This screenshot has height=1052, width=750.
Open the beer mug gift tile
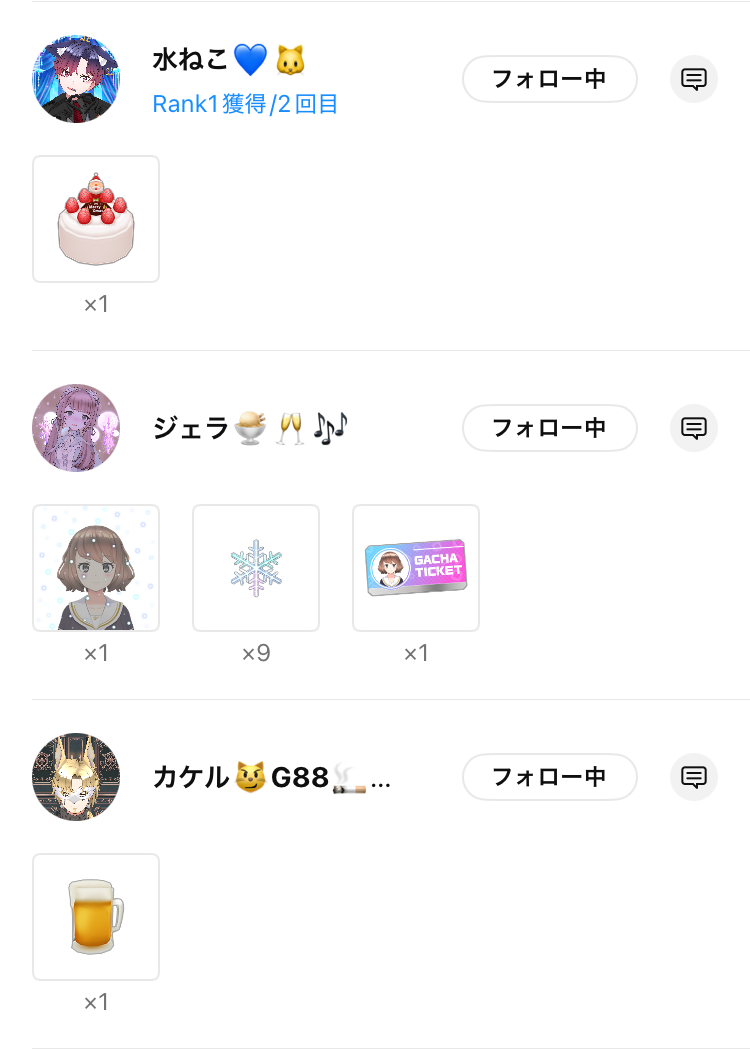point(96,917)
